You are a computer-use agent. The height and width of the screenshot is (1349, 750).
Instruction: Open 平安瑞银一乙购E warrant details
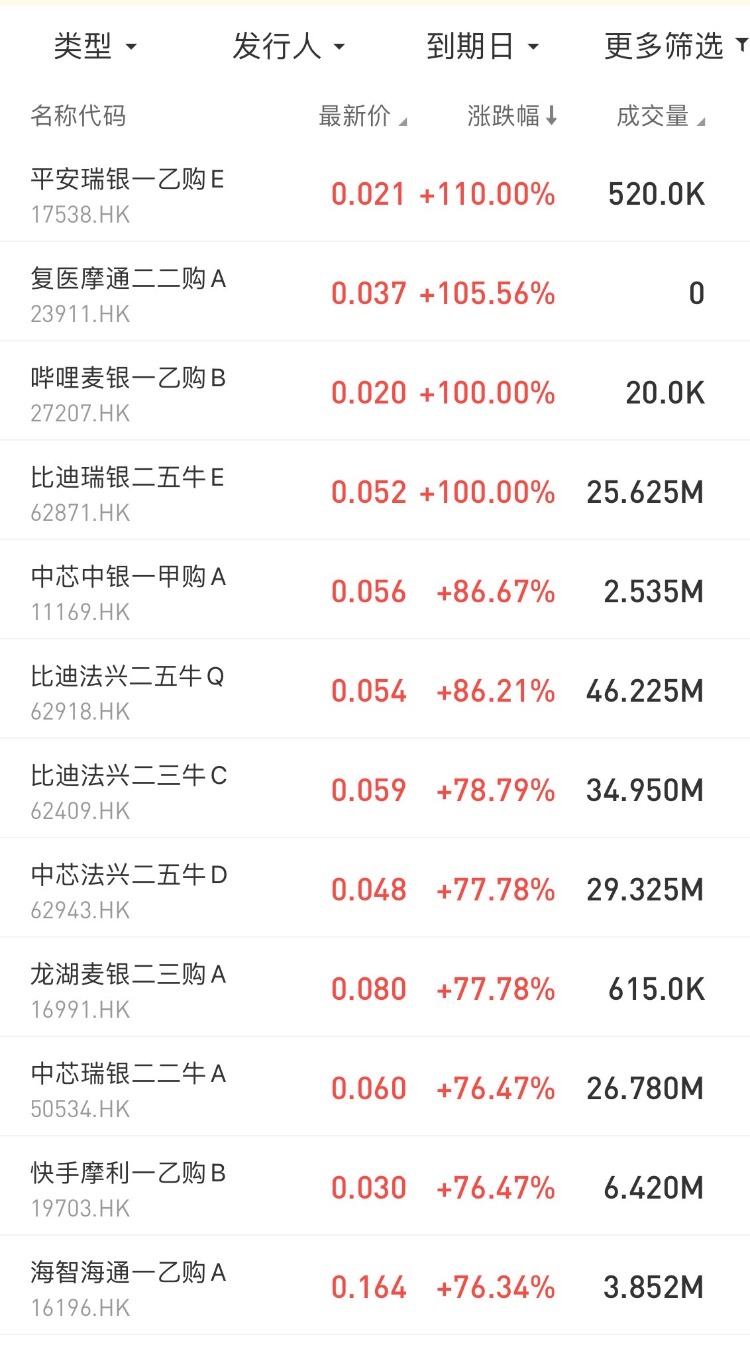pyautogui.click(x=375, y=194)
